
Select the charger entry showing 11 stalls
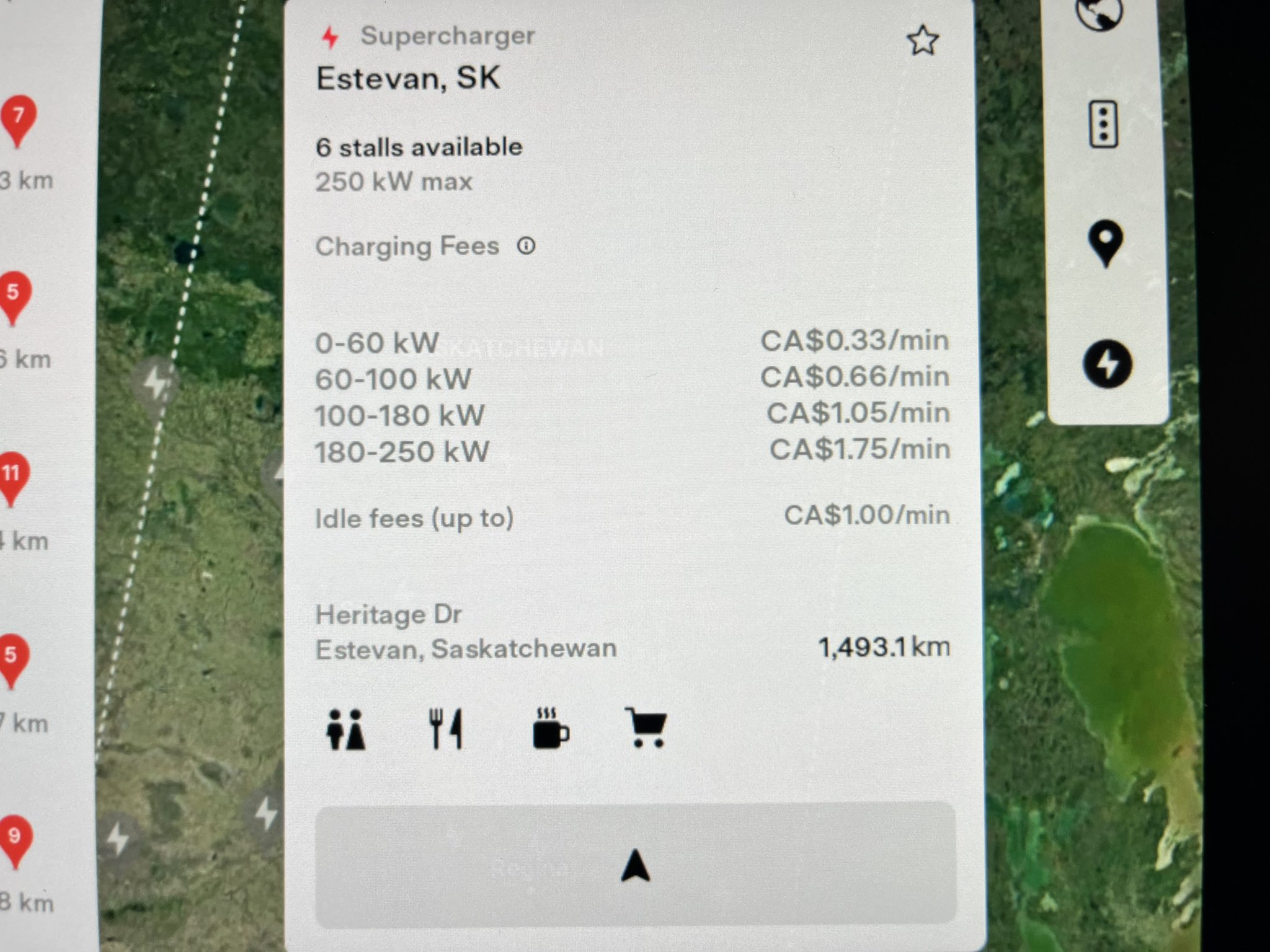(x=12, y=477)
